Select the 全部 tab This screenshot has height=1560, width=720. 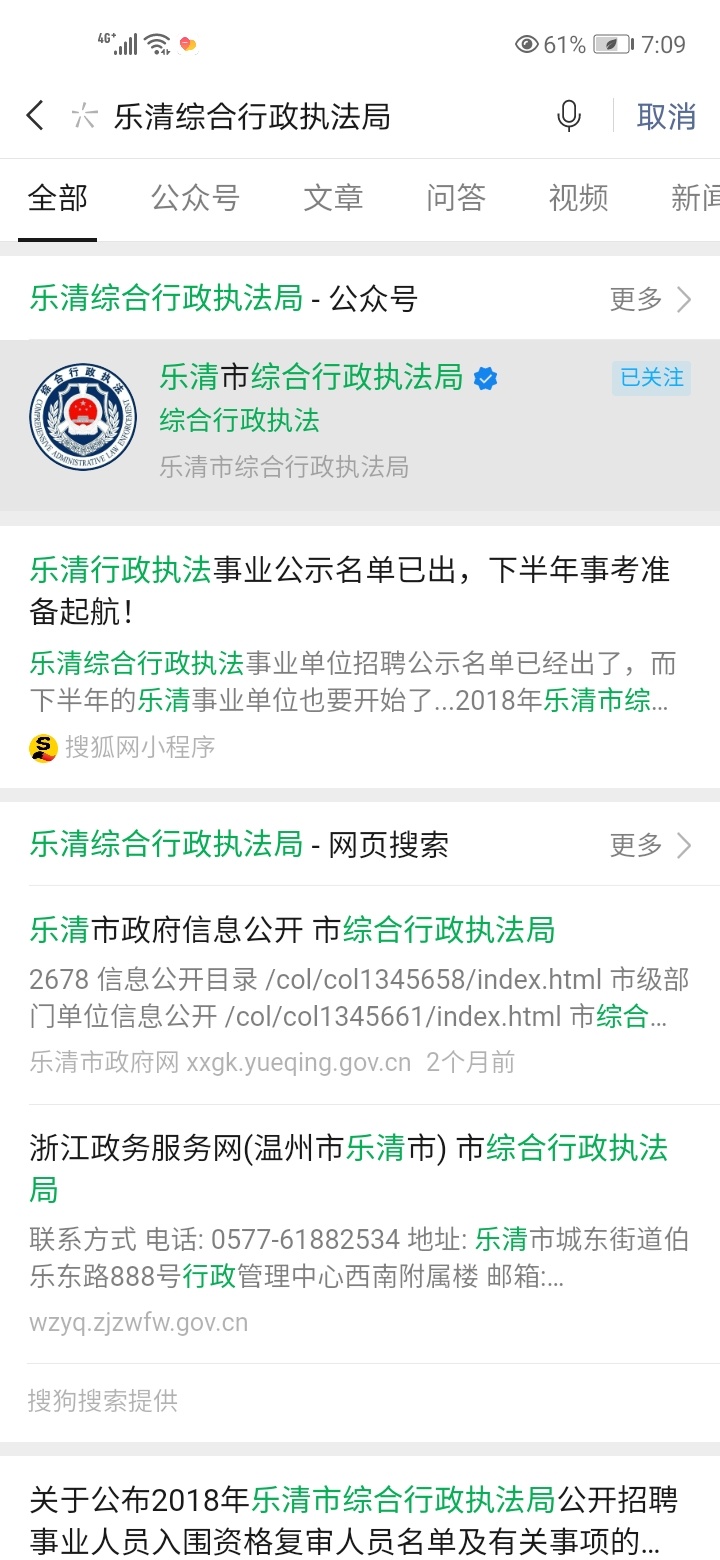click(58, 198)
